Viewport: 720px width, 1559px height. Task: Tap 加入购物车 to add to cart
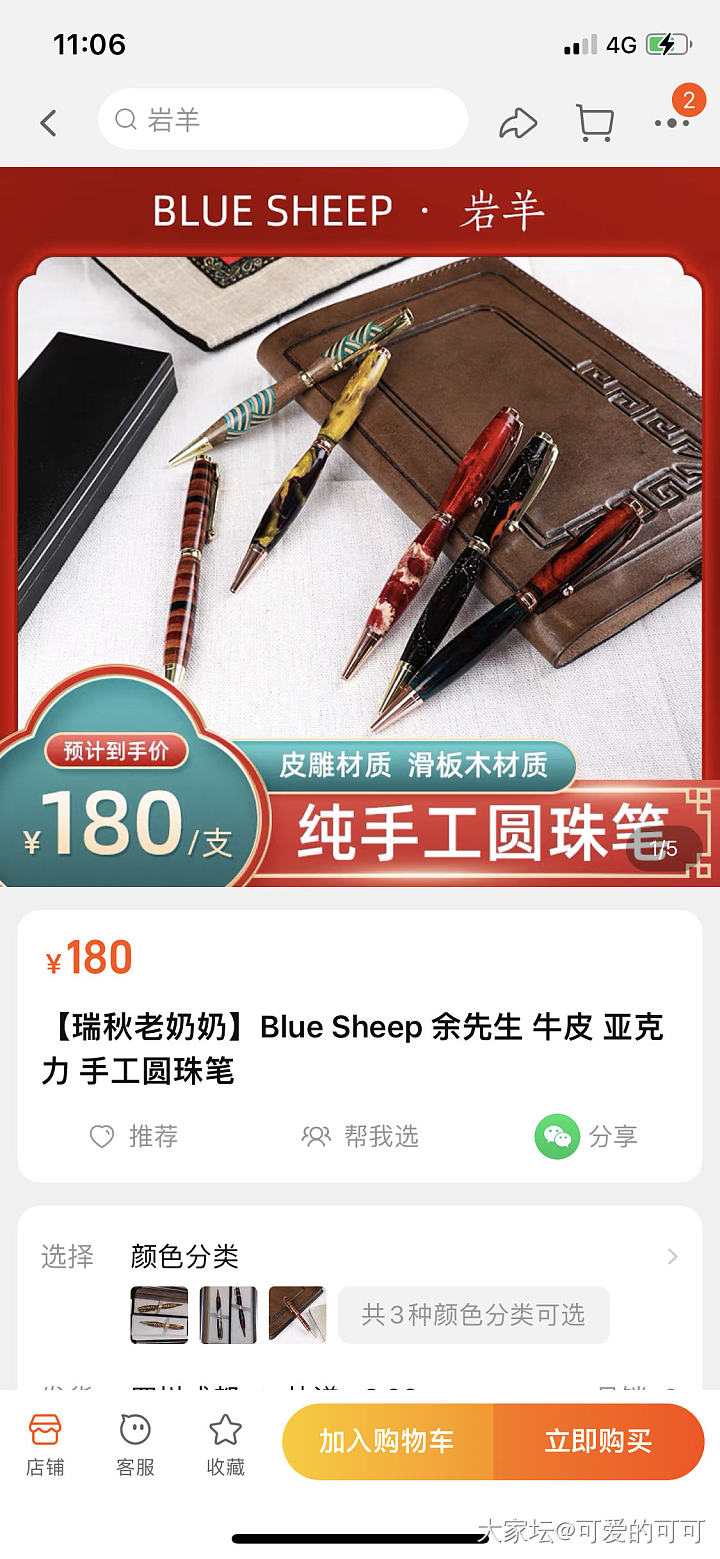coord(387,1441)
